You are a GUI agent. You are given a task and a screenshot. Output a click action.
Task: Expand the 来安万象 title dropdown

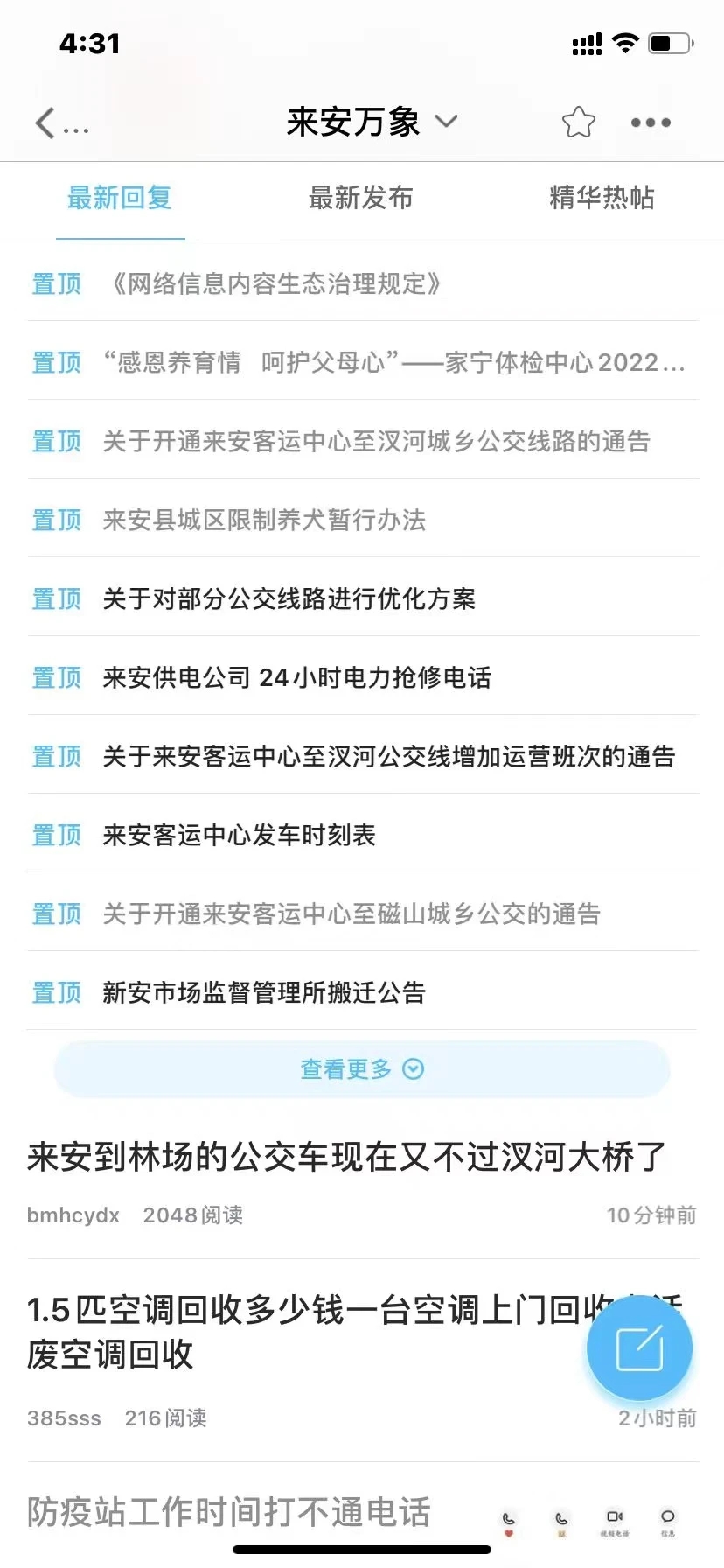coord(448,122)
